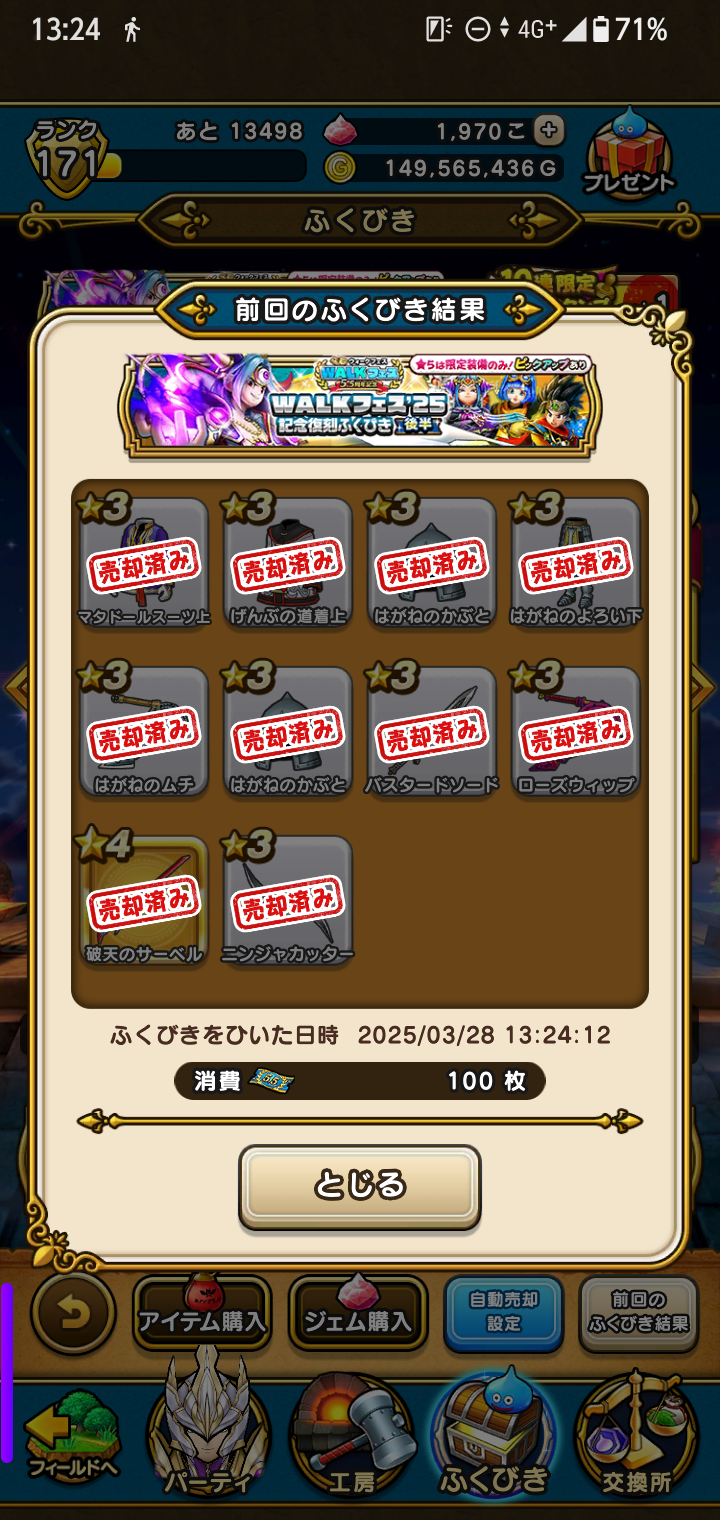The width and height of the screenshot is (720, 1520).
Task: Open 自動売却設定 auto-sell settings
Action: tap(504, 1313)
